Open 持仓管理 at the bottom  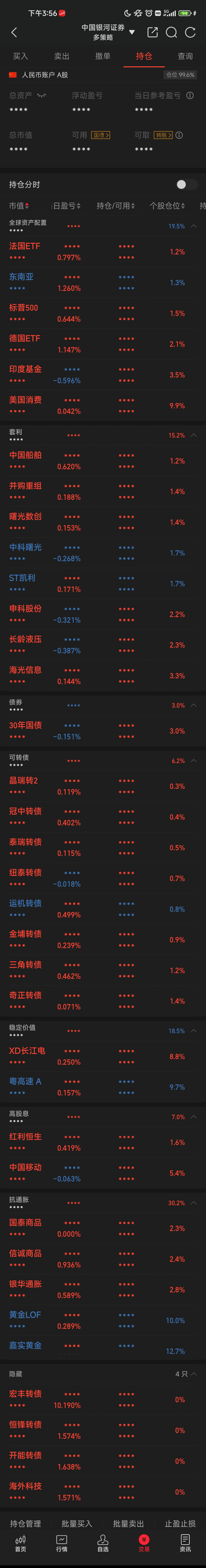point(26,1524)
